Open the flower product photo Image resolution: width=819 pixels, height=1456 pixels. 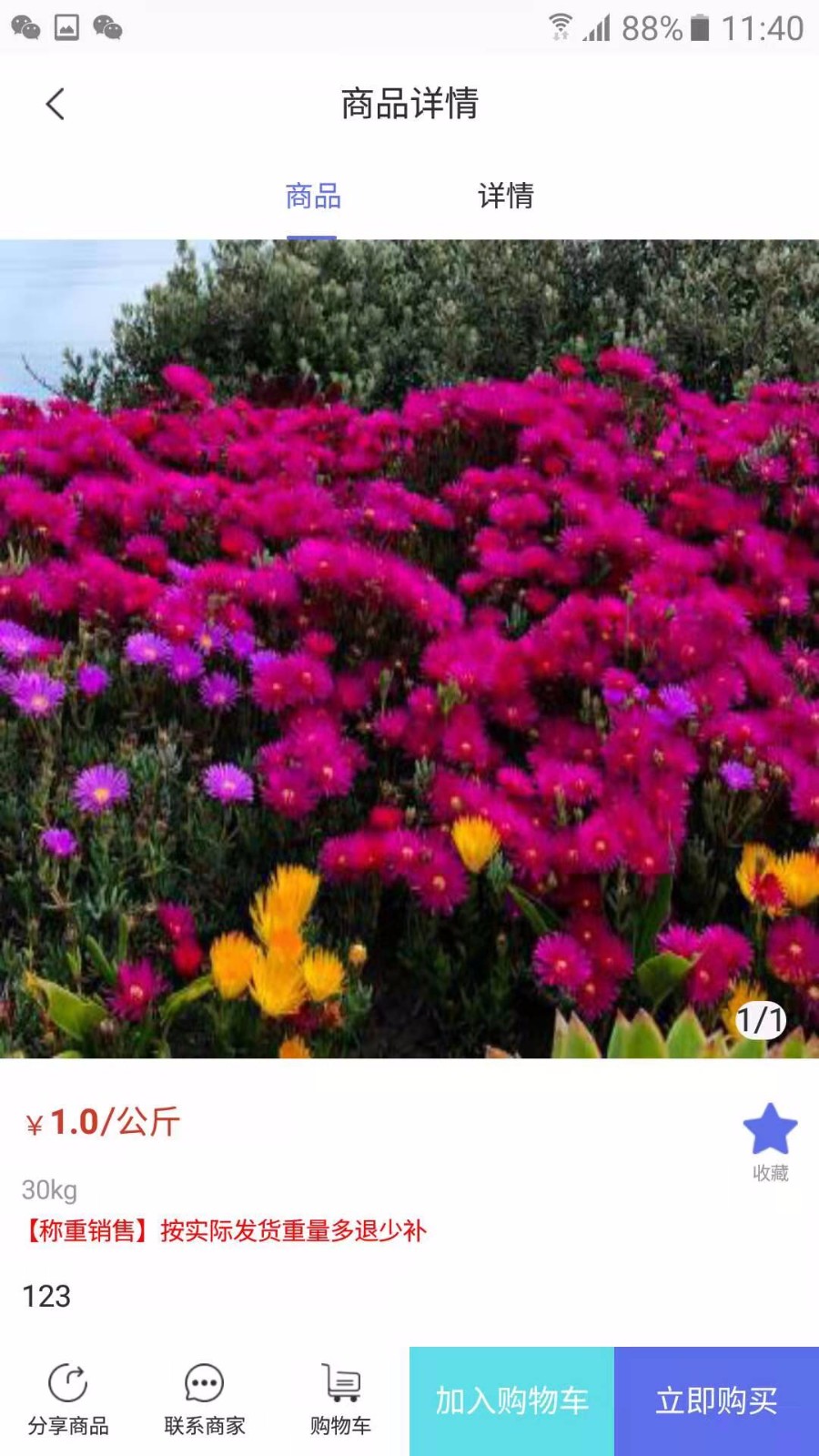click(409, 648)
